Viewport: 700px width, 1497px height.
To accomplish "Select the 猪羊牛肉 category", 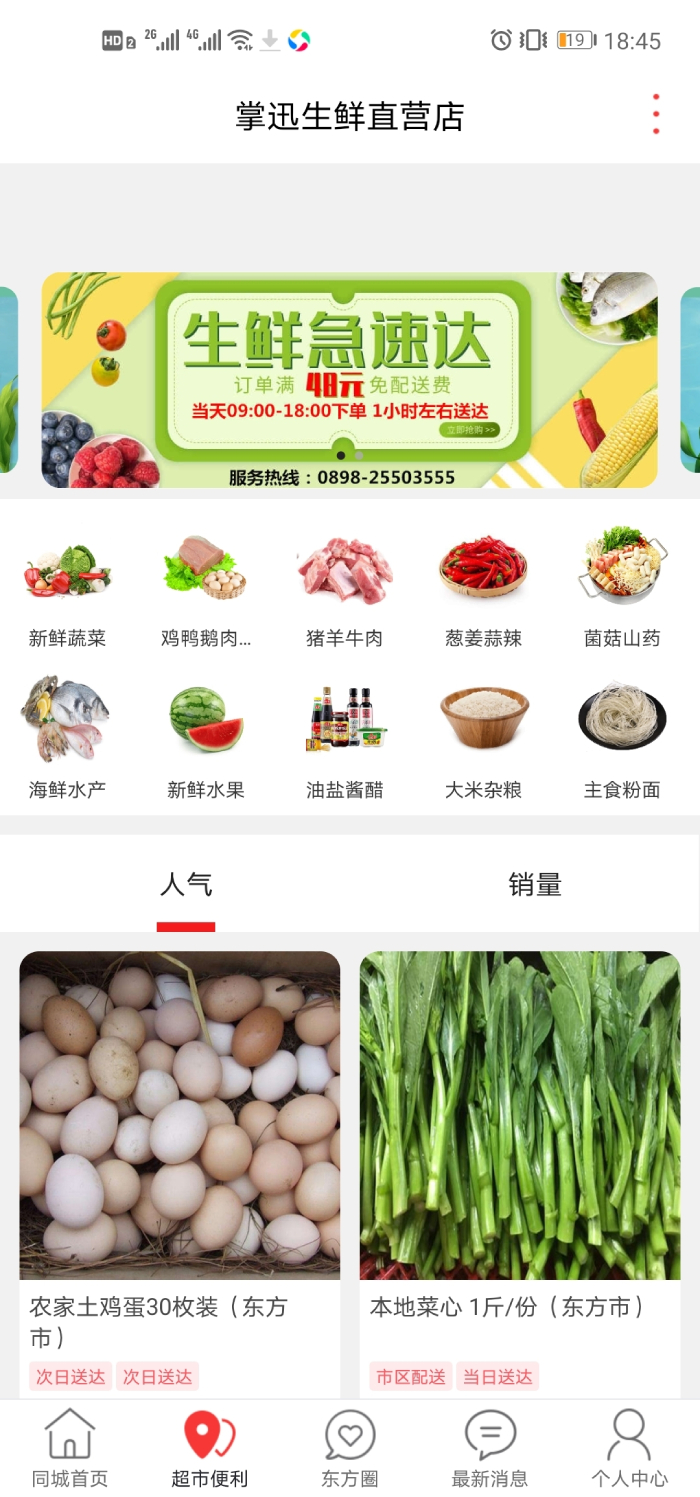I will coord(345,592).
